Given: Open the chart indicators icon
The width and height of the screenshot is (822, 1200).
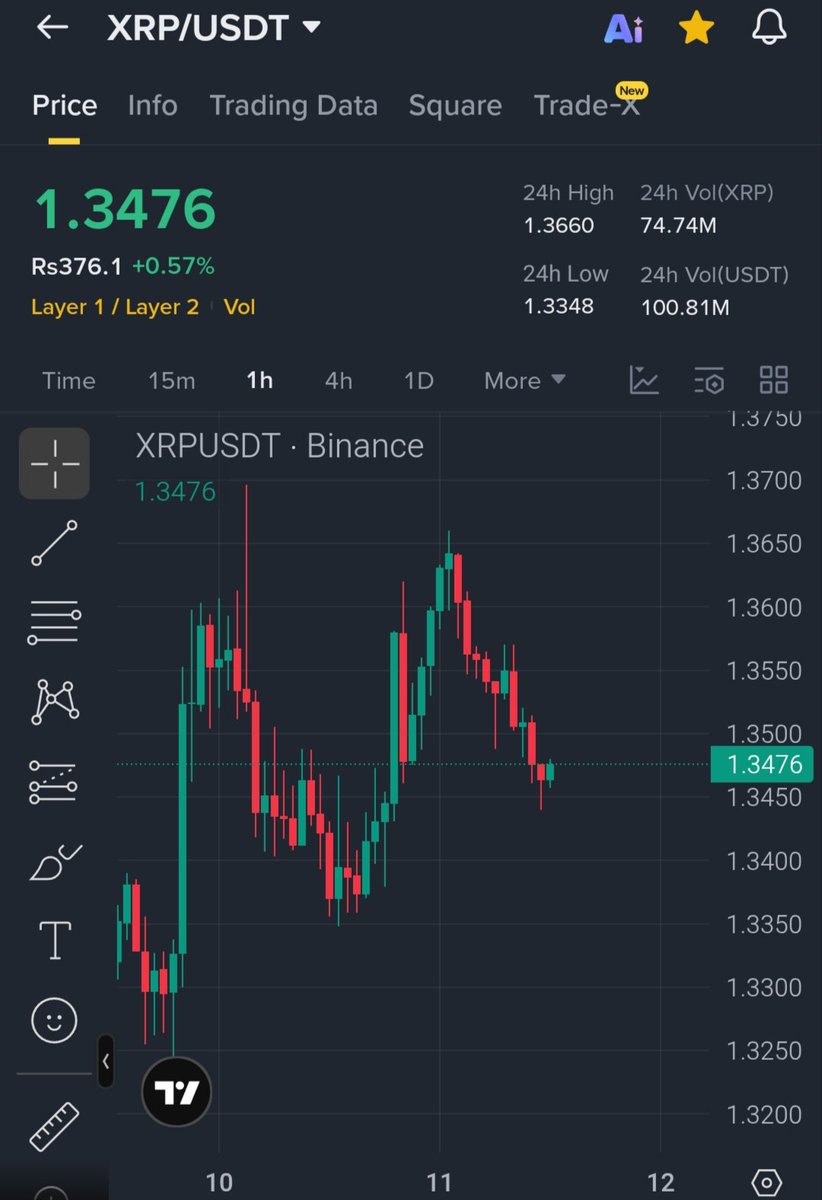Looking at the screenshot, I should coord(644,380).
